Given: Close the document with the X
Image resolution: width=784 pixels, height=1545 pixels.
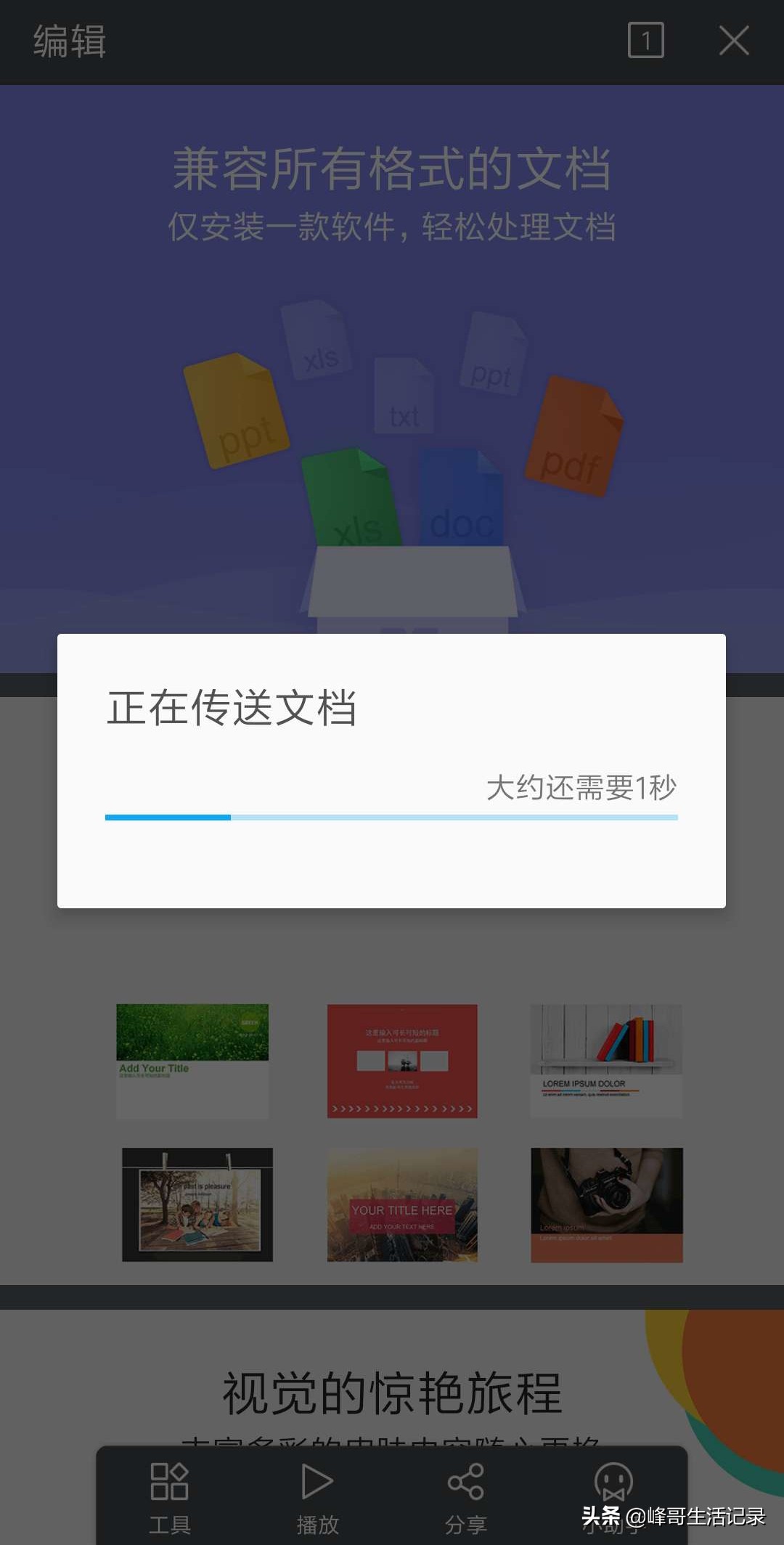Looking at the screenshot, I should pos(733,41).
